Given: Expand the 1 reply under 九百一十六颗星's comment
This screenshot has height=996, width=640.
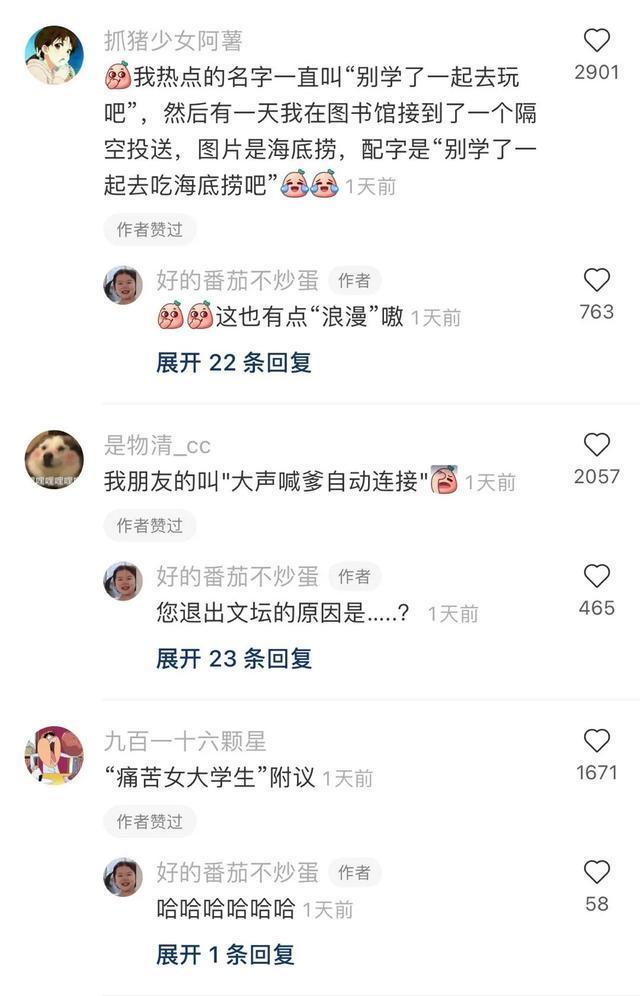Looking at the screenshot, I should tap(225, 954).
